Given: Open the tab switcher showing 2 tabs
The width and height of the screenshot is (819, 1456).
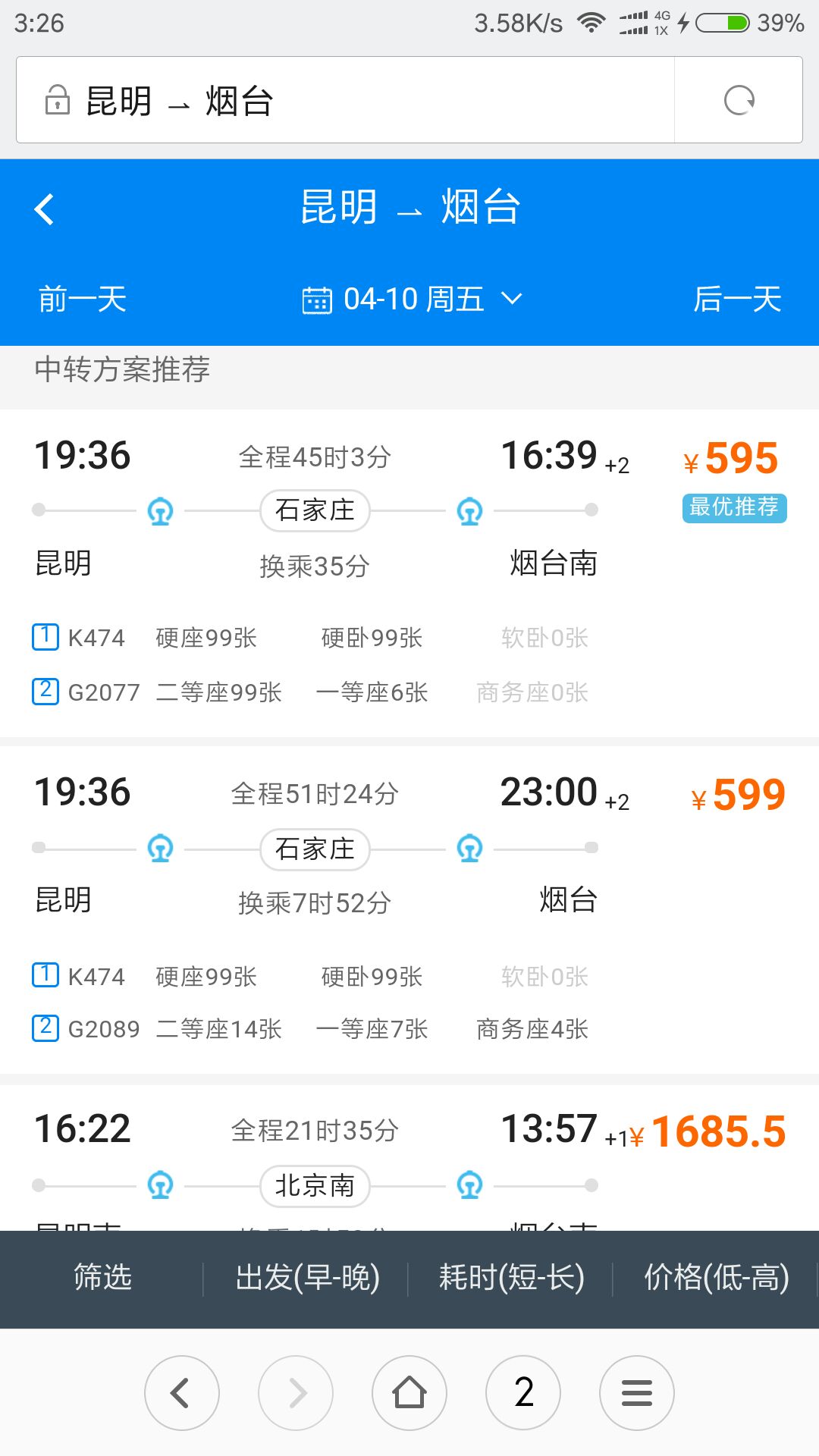Looking at the screenshot, I should 523,1393.
